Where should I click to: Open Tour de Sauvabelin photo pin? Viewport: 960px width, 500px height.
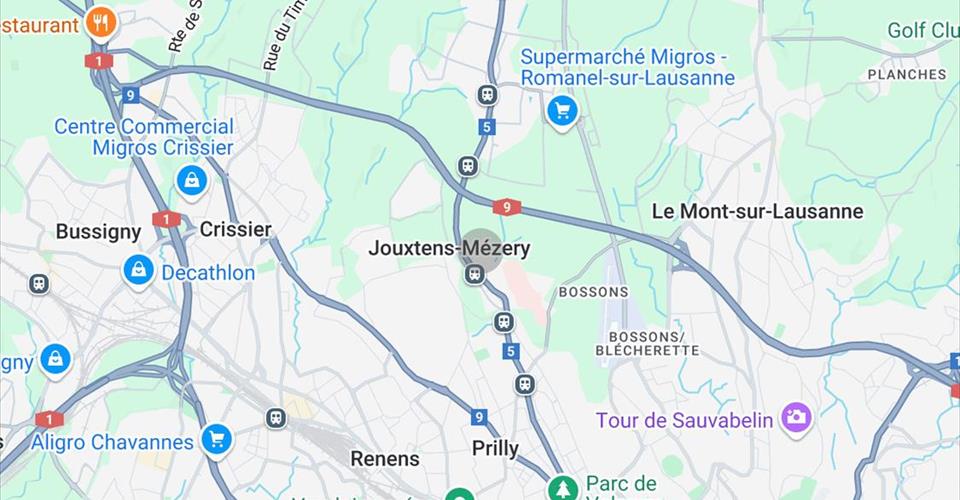pos(796,417)
